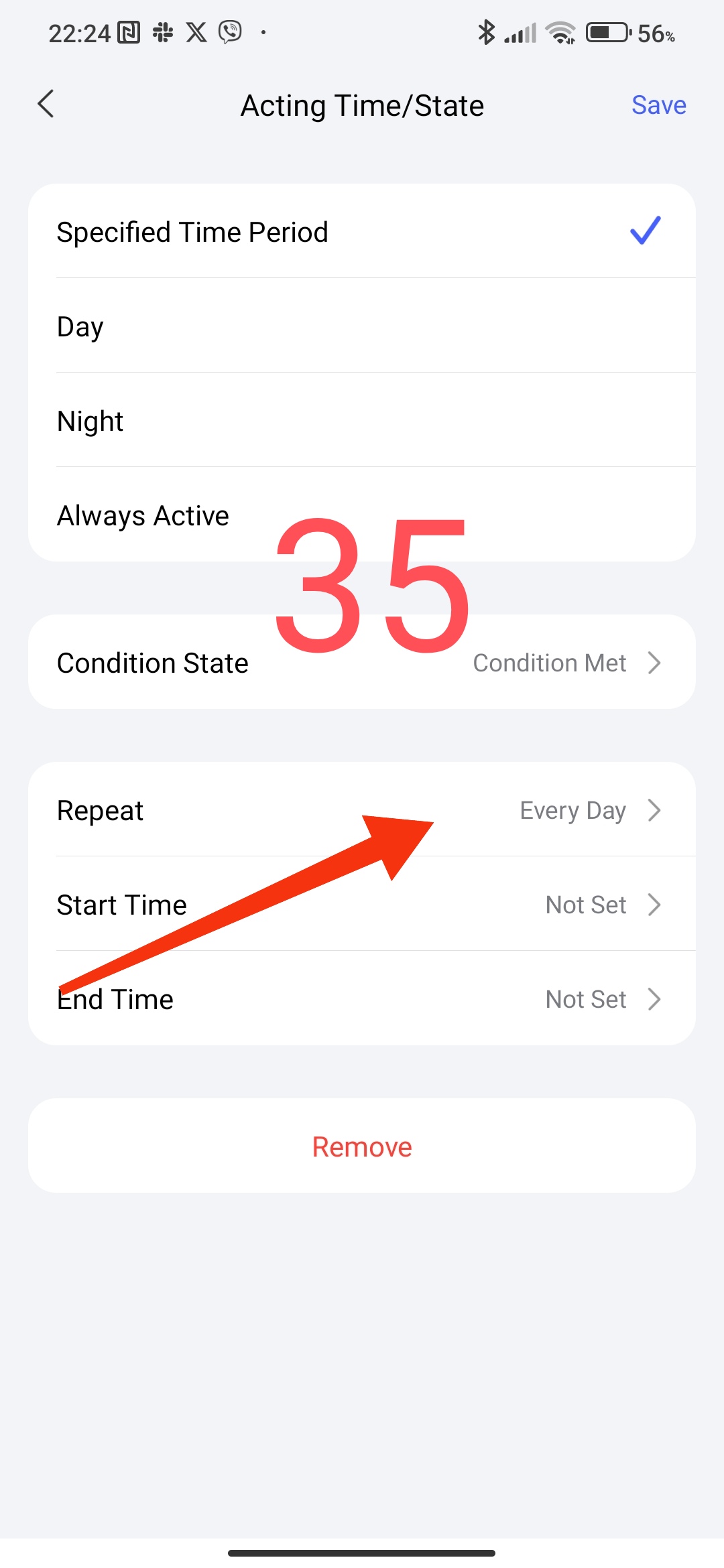
Task: Set the End Time
Action: (362, 999)
